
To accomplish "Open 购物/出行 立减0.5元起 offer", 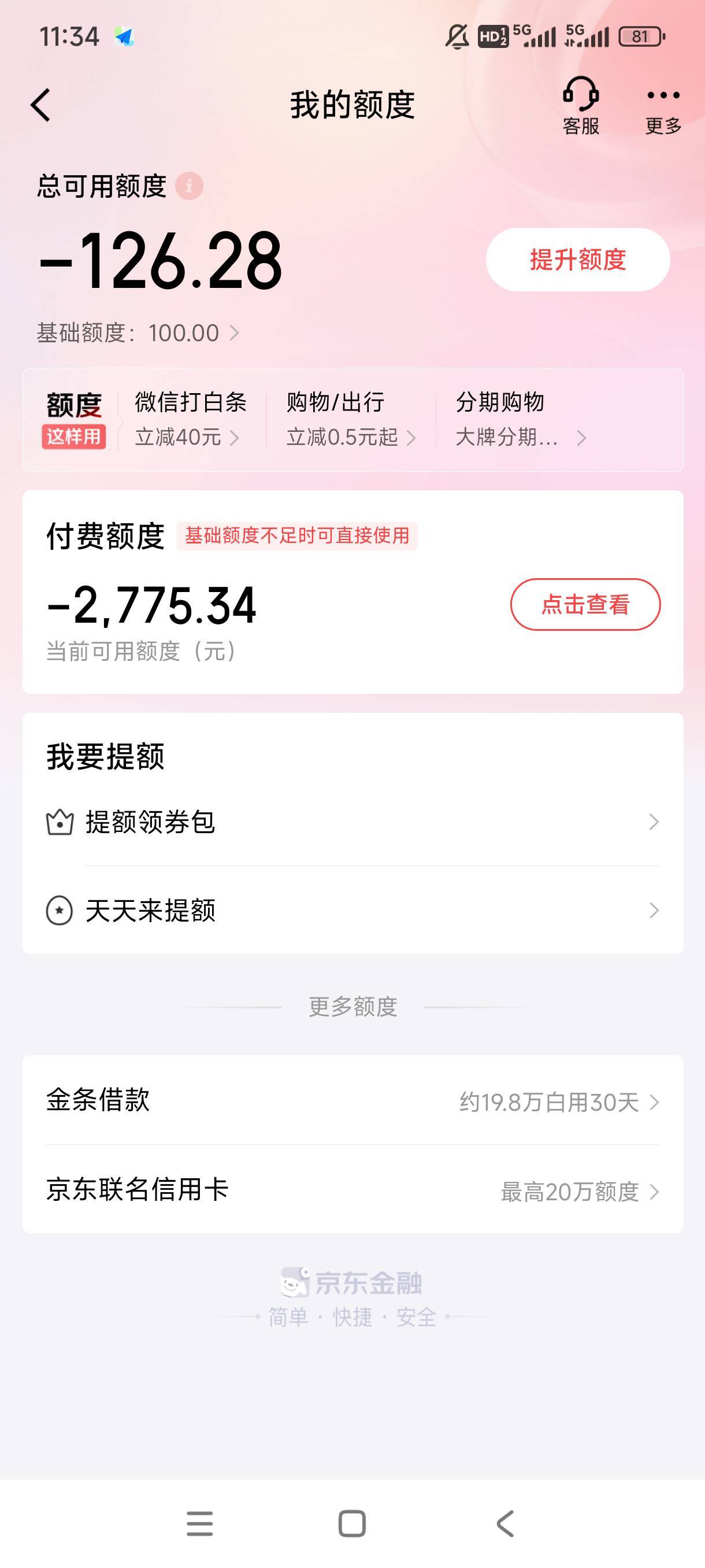I will [351, 419].
